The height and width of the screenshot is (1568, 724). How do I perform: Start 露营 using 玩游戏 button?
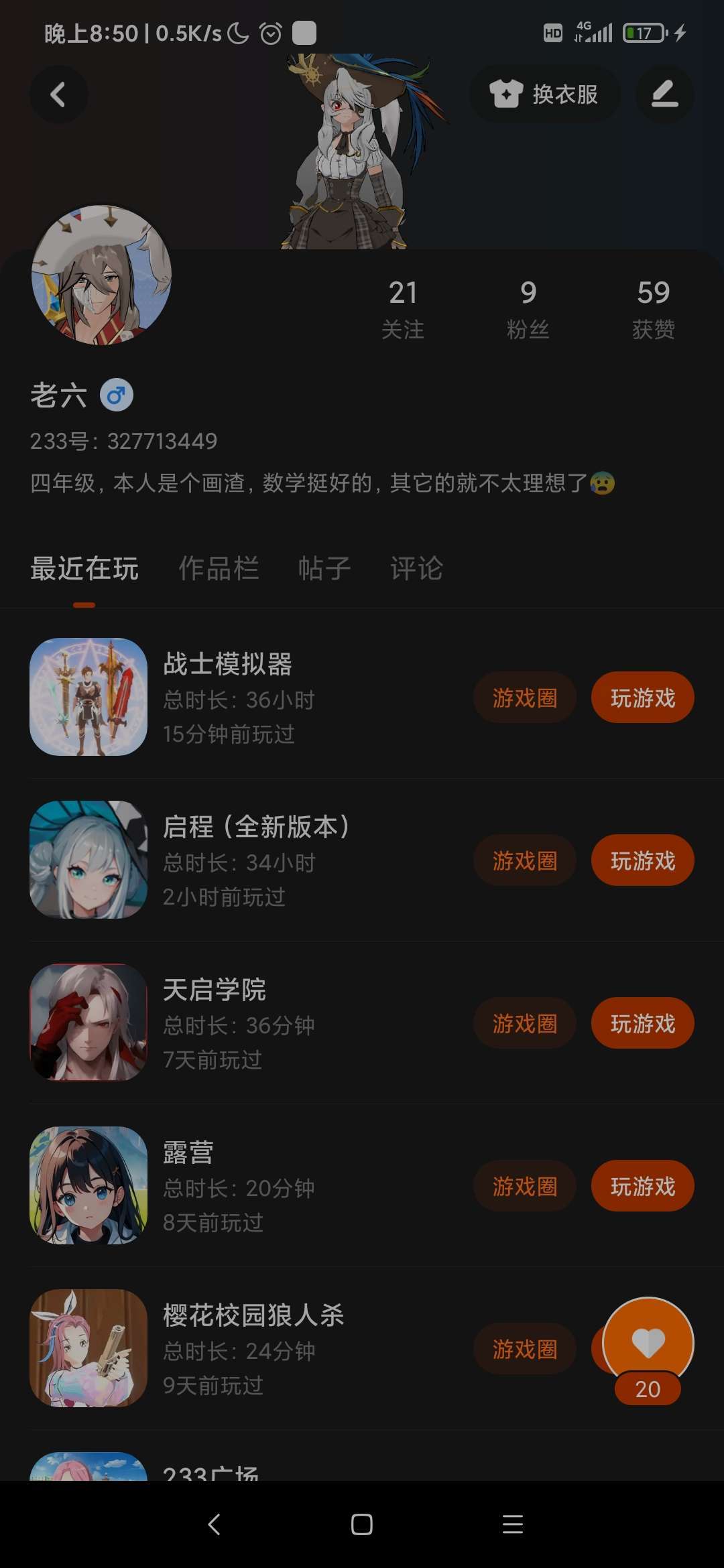pyautogui.click(x=642, y=1186)
